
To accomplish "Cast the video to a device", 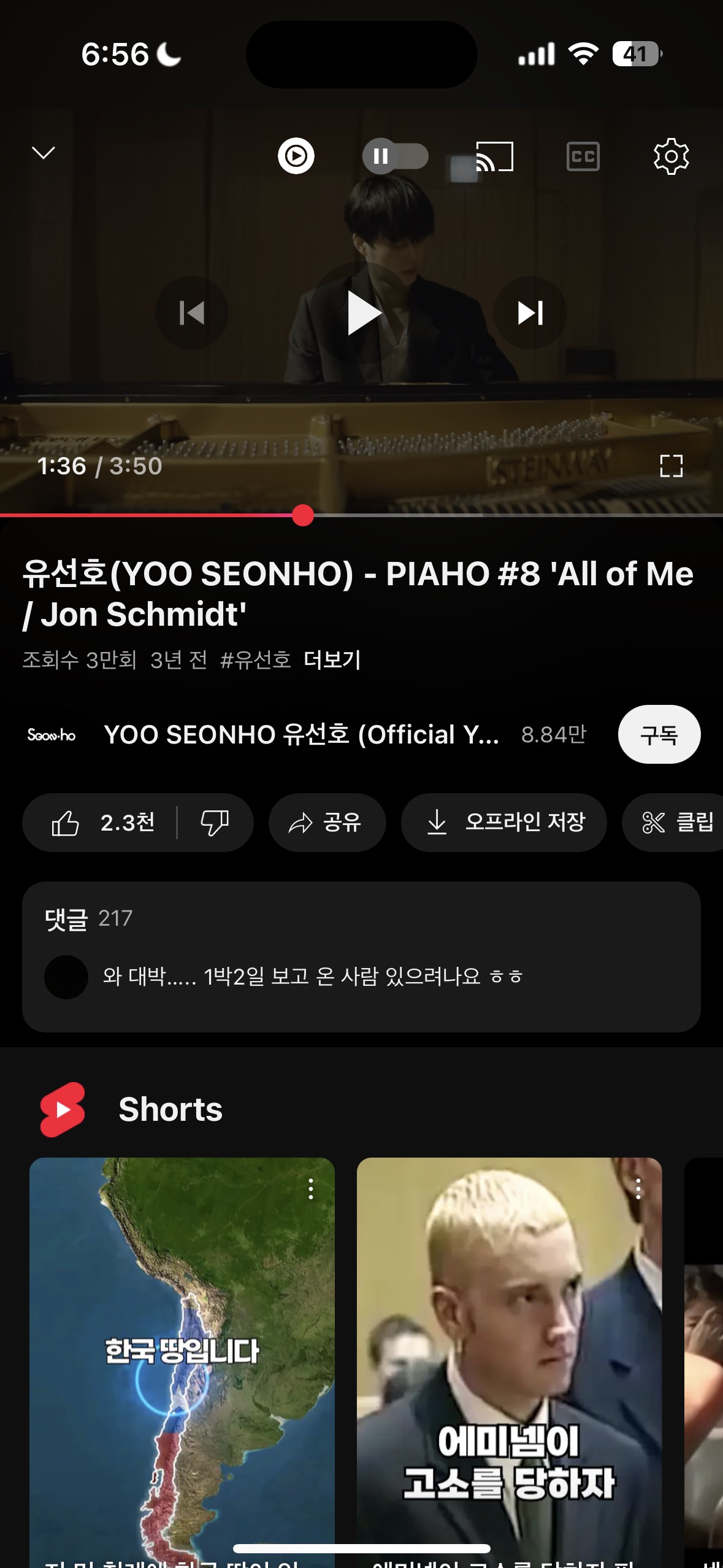I will (x=494, y=156).
